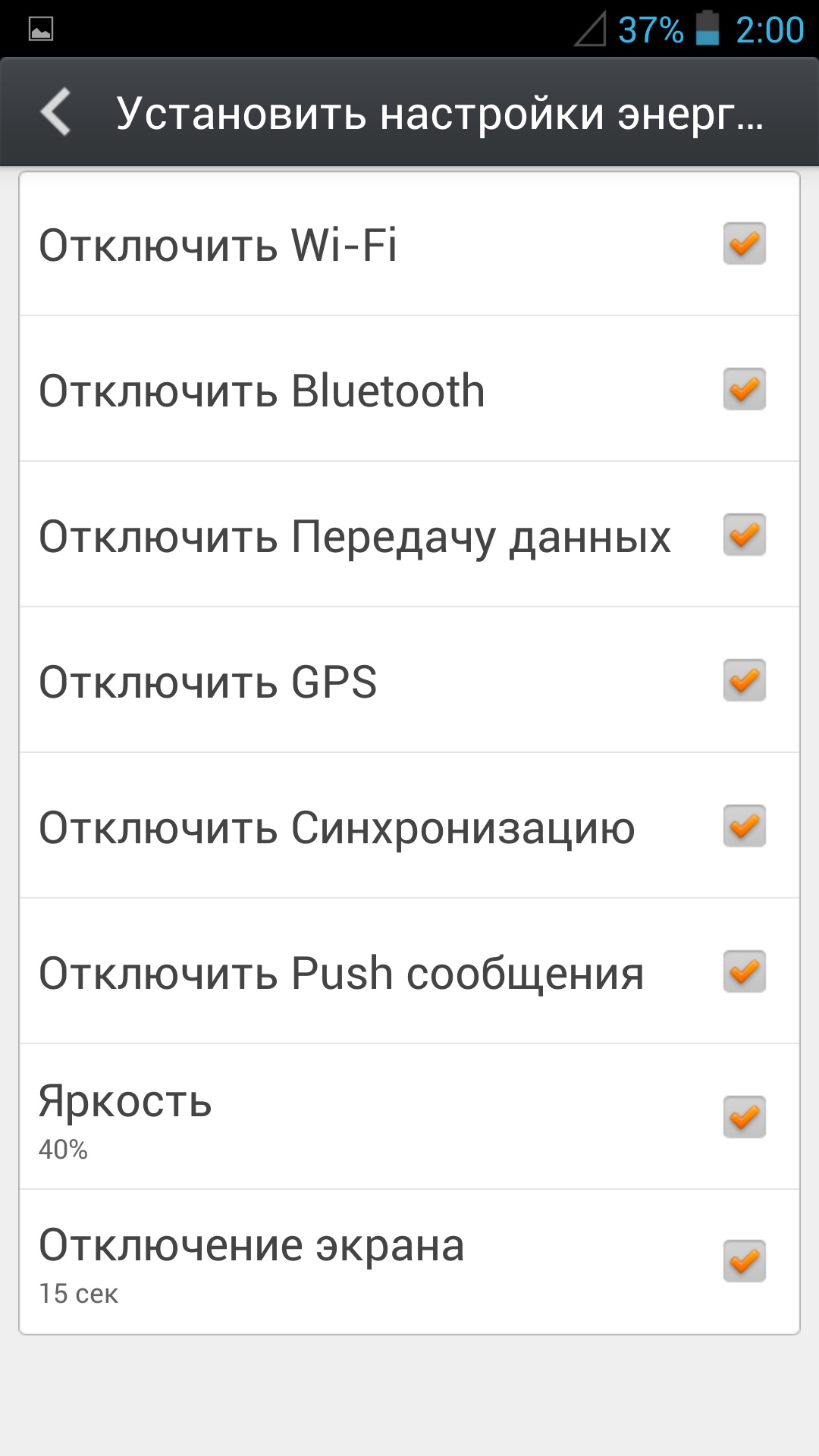The image size is (819, 1456).
Task: Toggle the Отключить Bluetooth checkbox
Action: coord(744,389)
